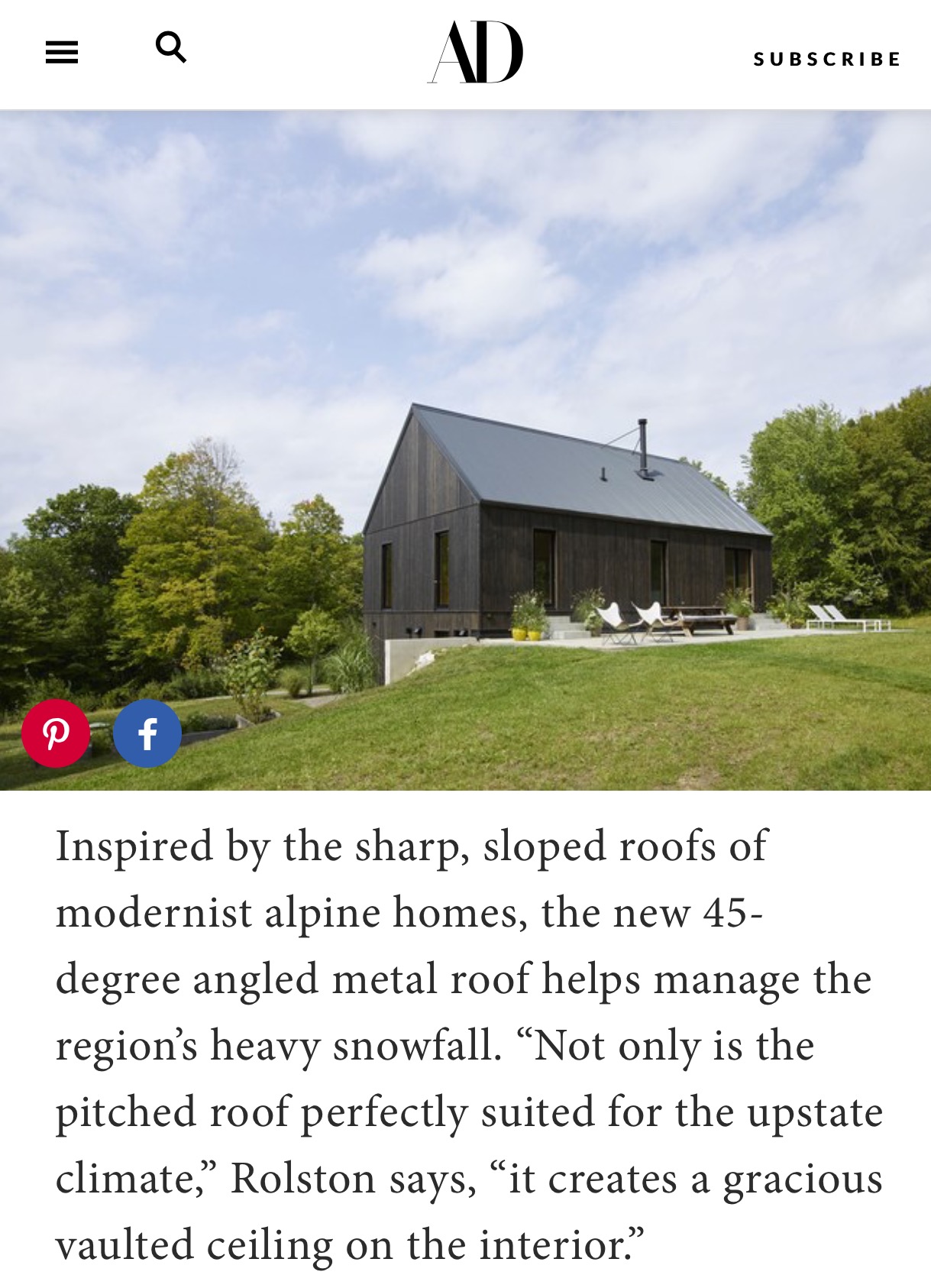Share the photo on Facebook
The width and height of the screenshot is (931, 1288).
(147, 733)
